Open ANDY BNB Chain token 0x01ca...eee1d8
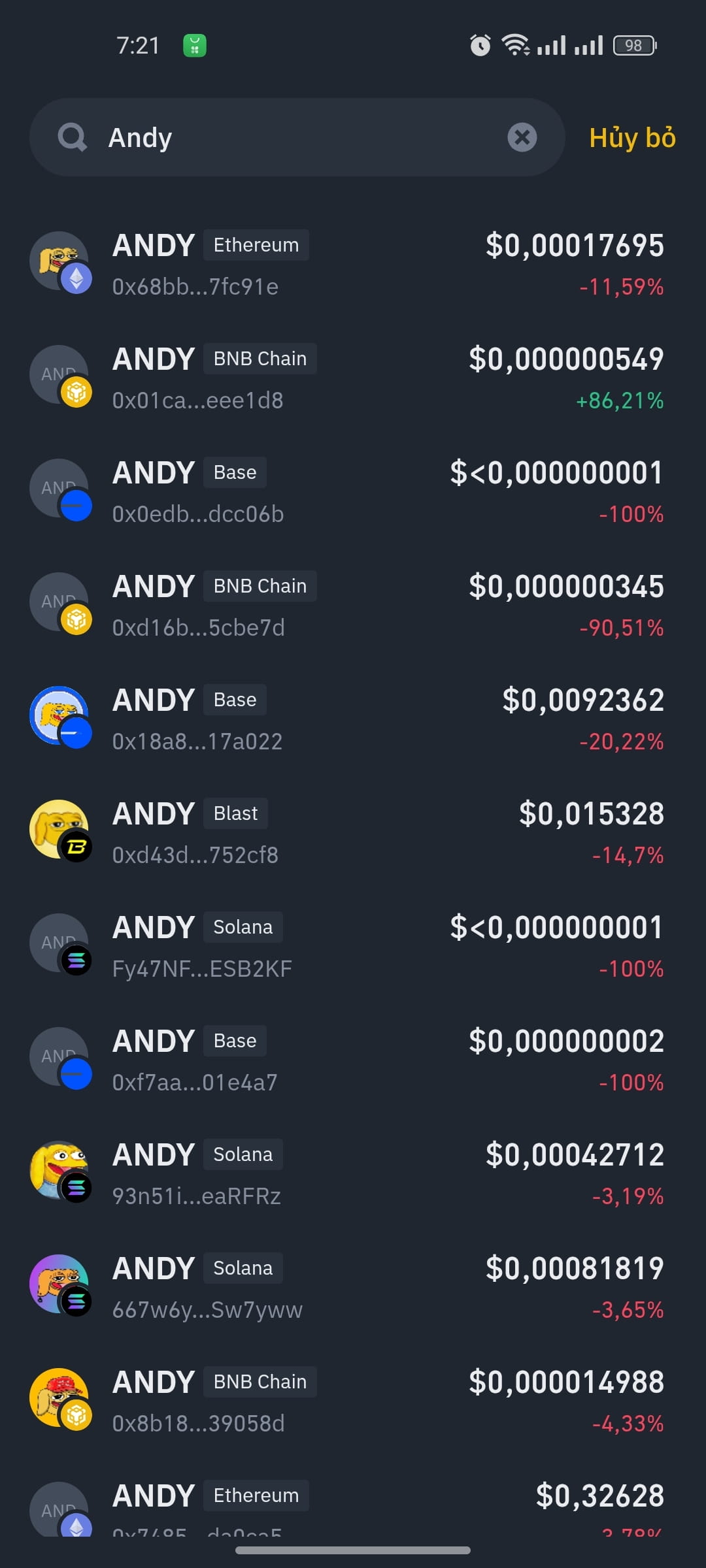Screen dimensions: 706x1568 pyautogui.click(x=353, y=378)
